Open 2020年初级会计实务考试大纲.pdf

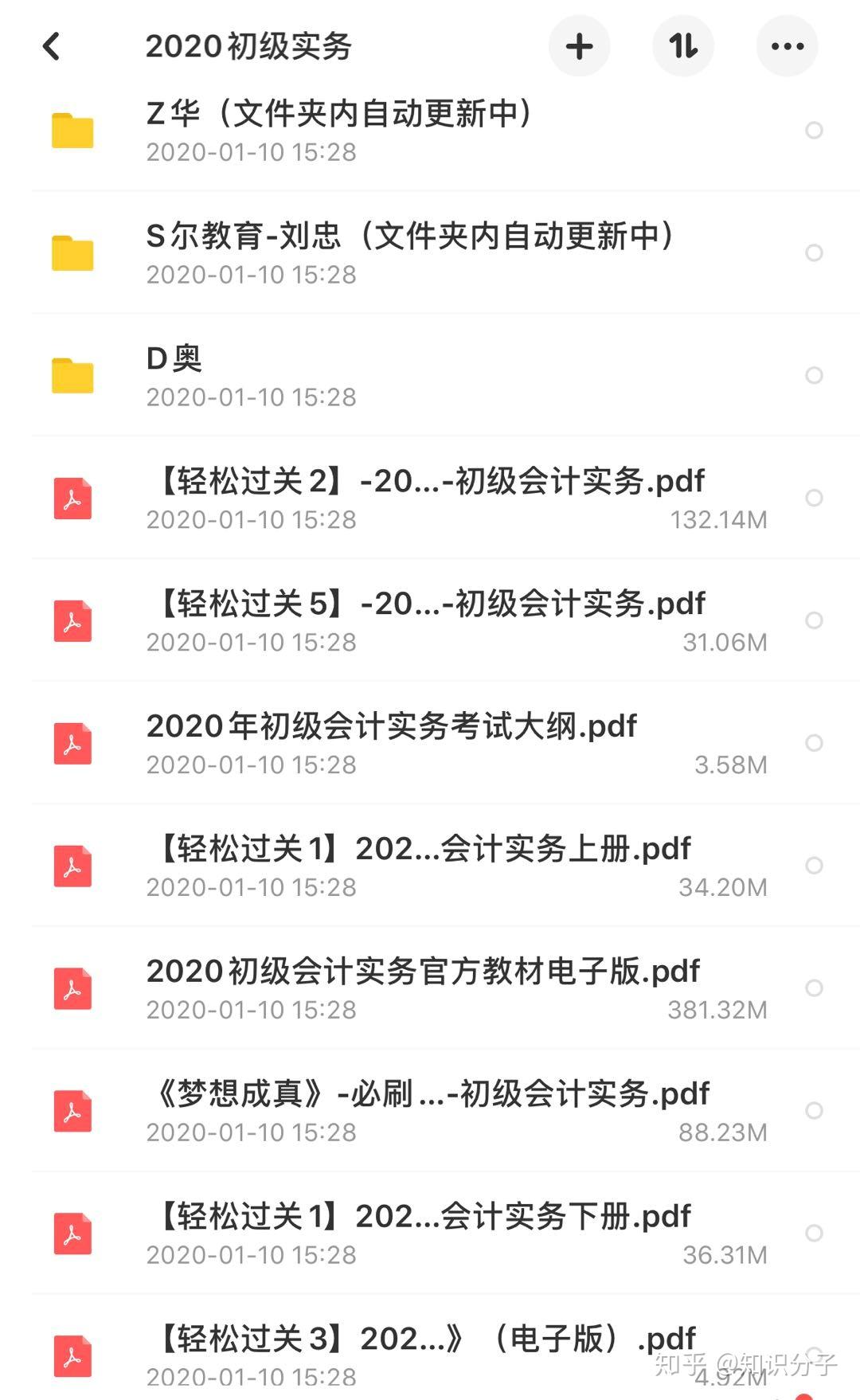click(392, 725)
